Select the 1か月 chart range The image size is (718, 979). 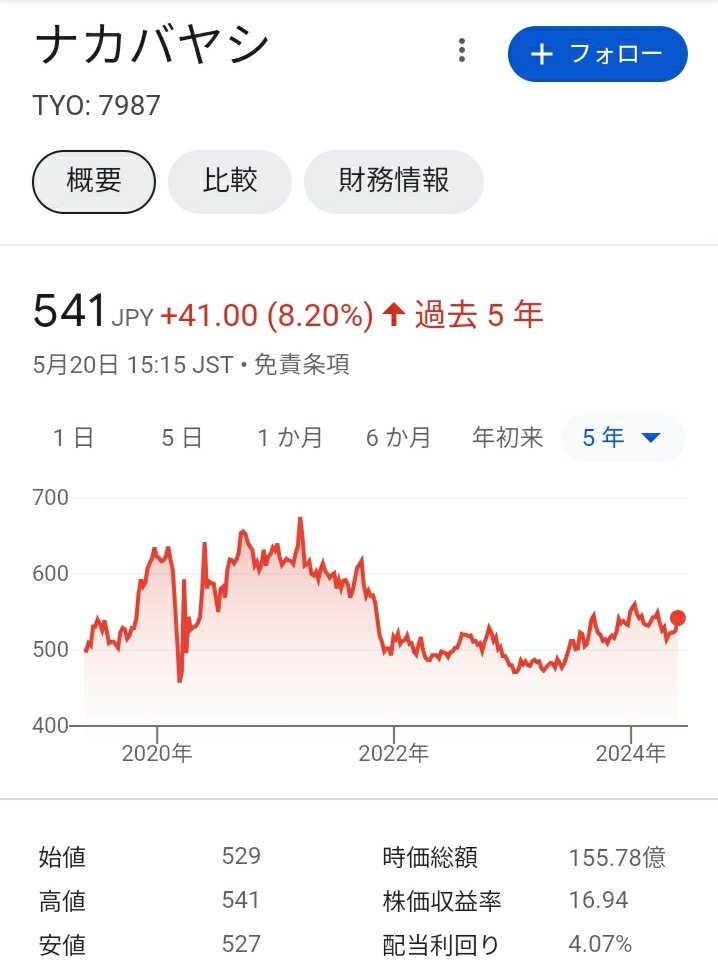[x=290, y=438]
